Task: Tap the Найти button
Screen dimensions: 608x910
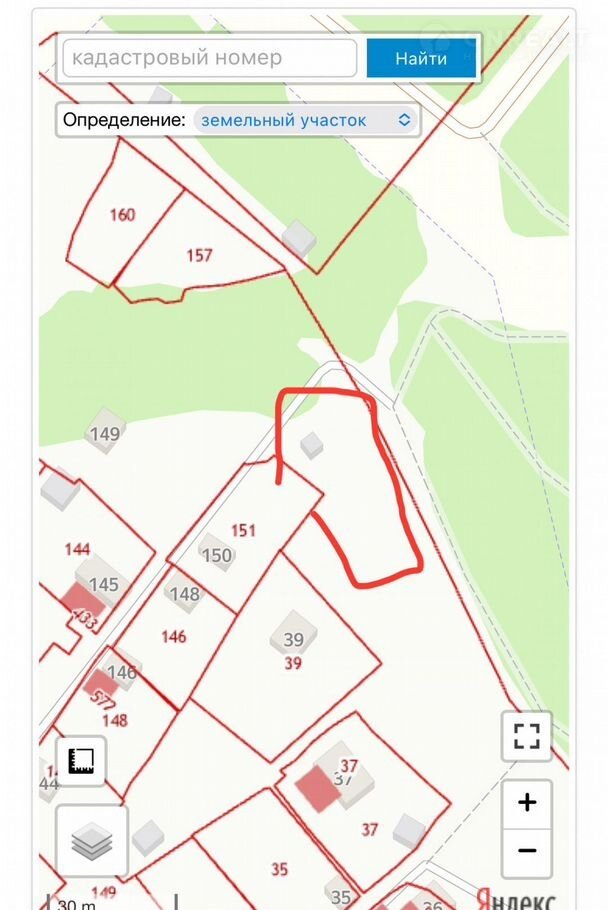Action: pos(420,58)
